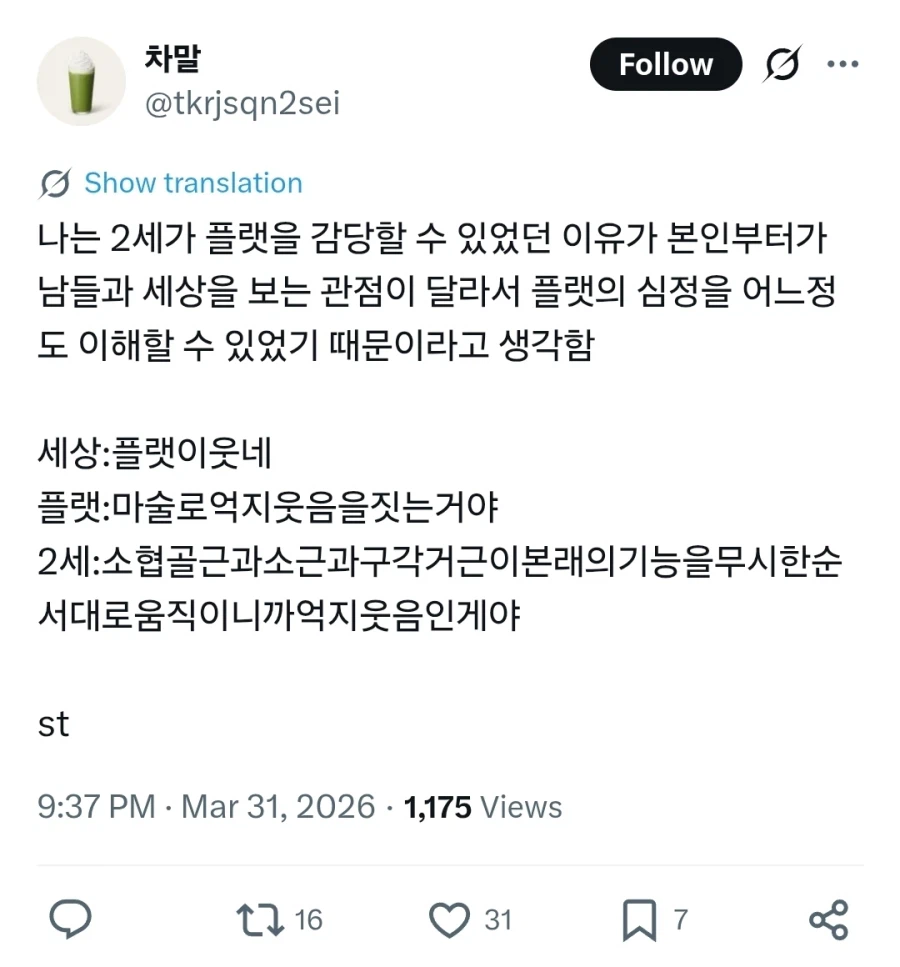Toggle following by pressing Follow
Screen dimensions: 900x967
coord(665,63)
